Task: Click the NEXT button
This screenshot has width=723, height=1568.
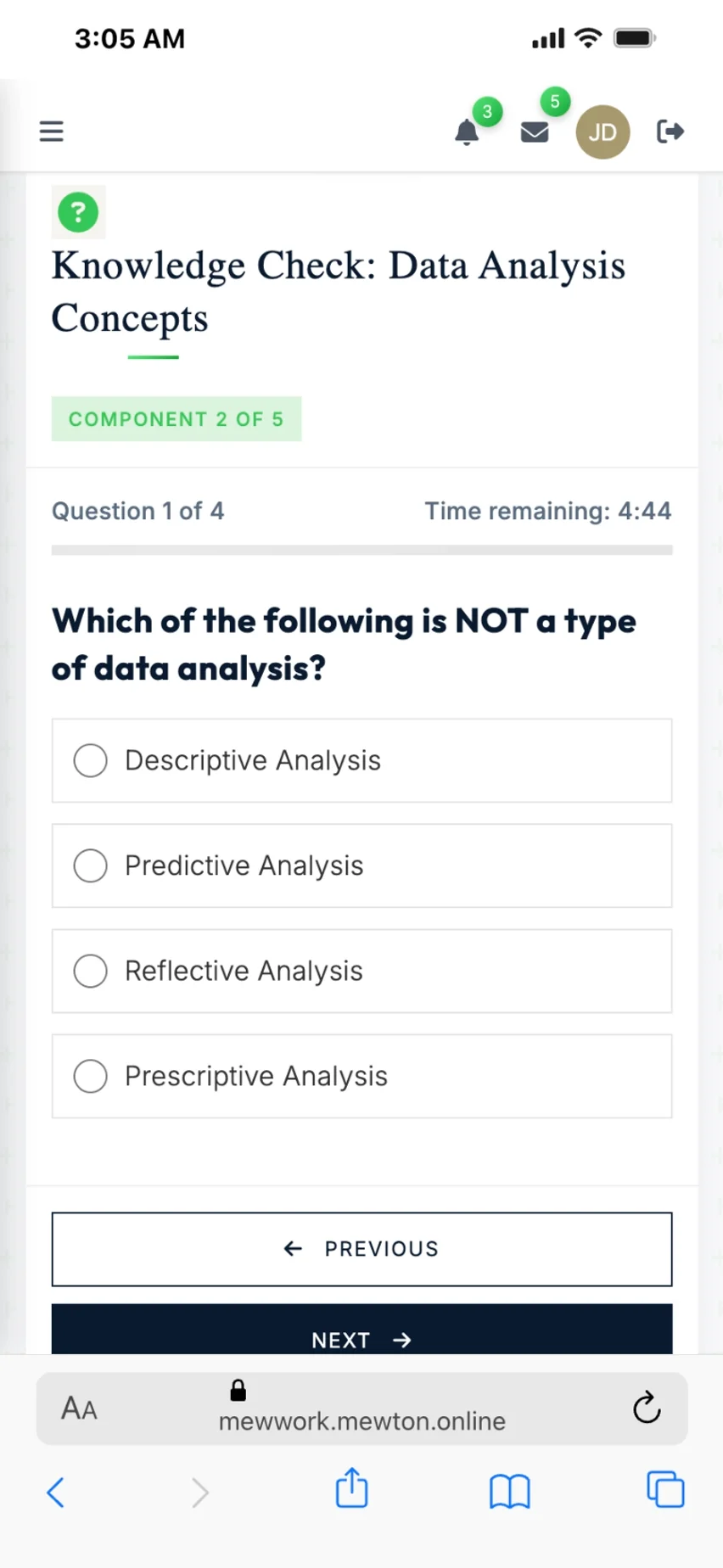Action: pyautogui.click(x=361, y=1339)
